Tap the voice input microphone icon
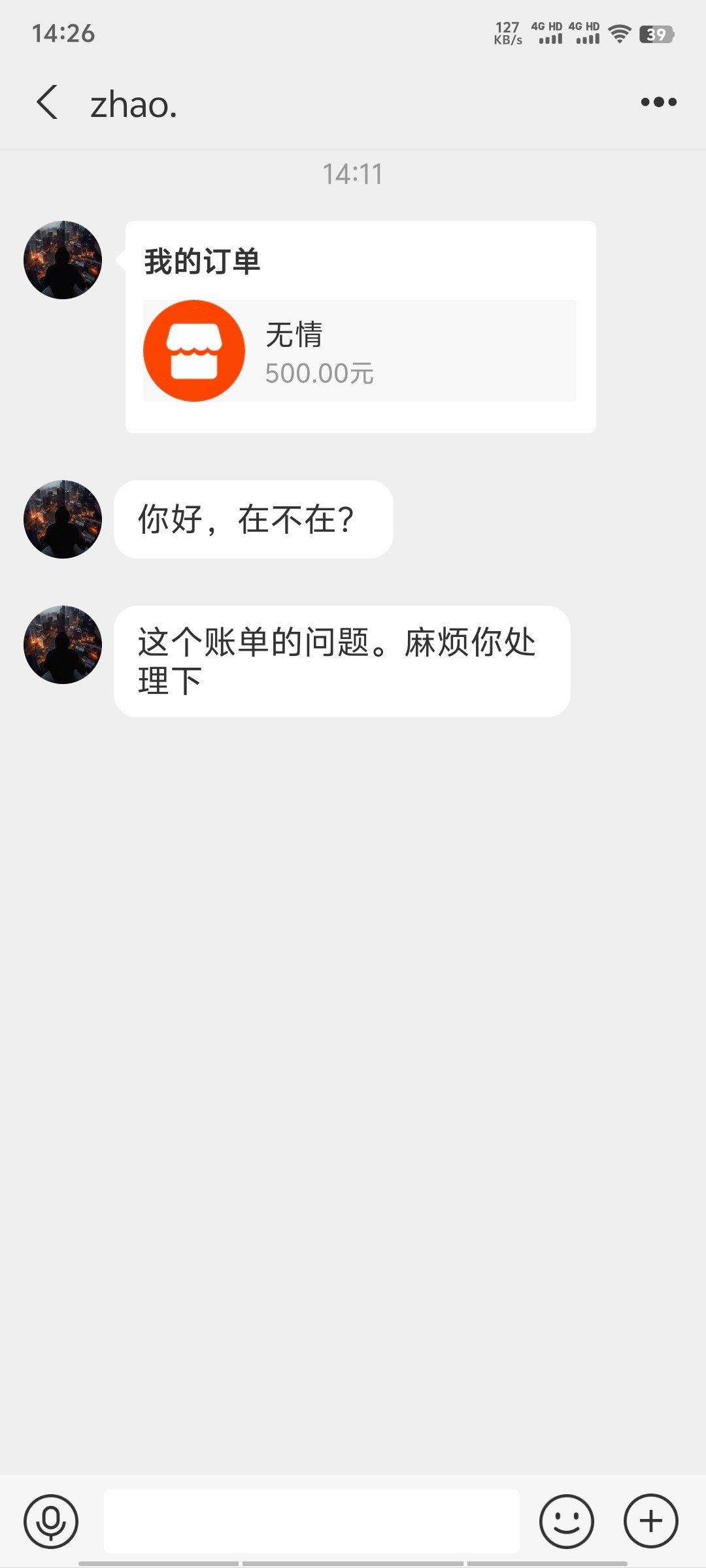This screenshot has width=706, height=1568. pos(51,1521)
